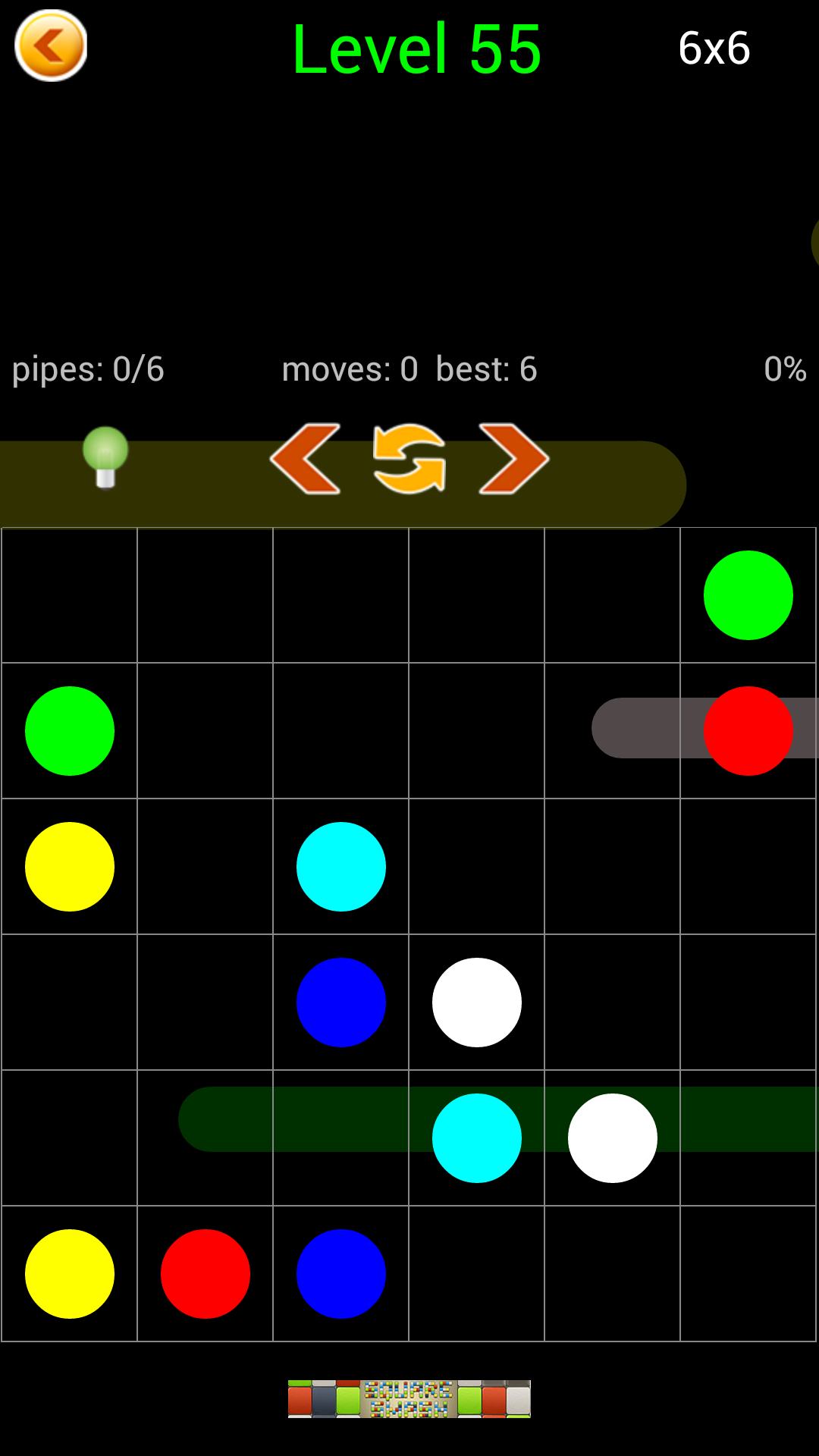Get a hint with the lightbulb

(x=105, y=457)
